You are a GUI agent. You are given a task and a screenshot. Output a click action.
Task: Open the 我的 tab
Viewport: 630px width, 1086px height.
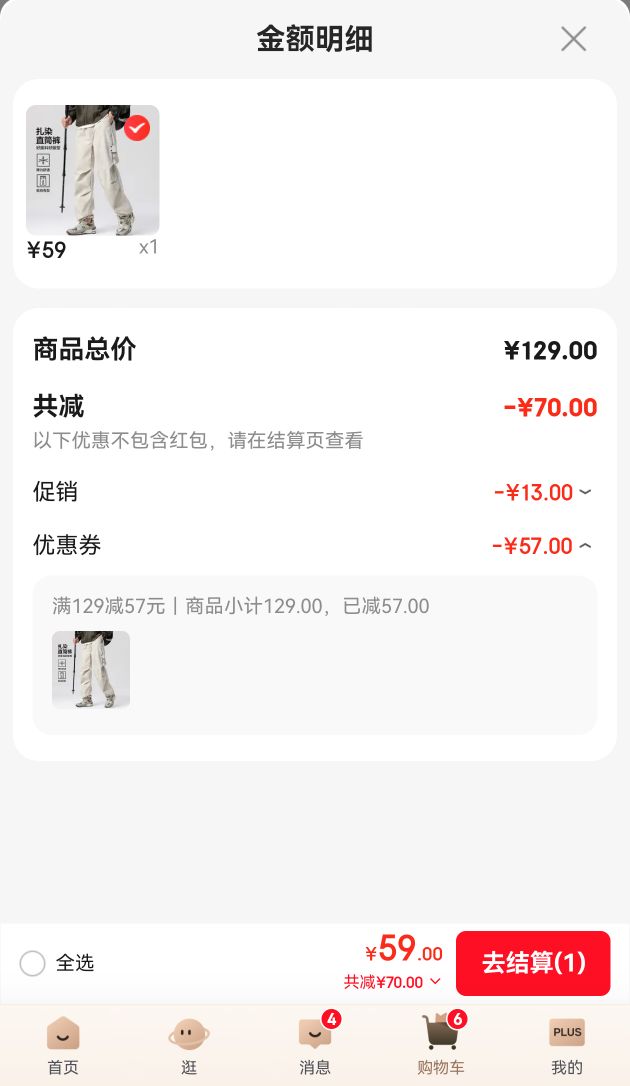coord(567,1046)
